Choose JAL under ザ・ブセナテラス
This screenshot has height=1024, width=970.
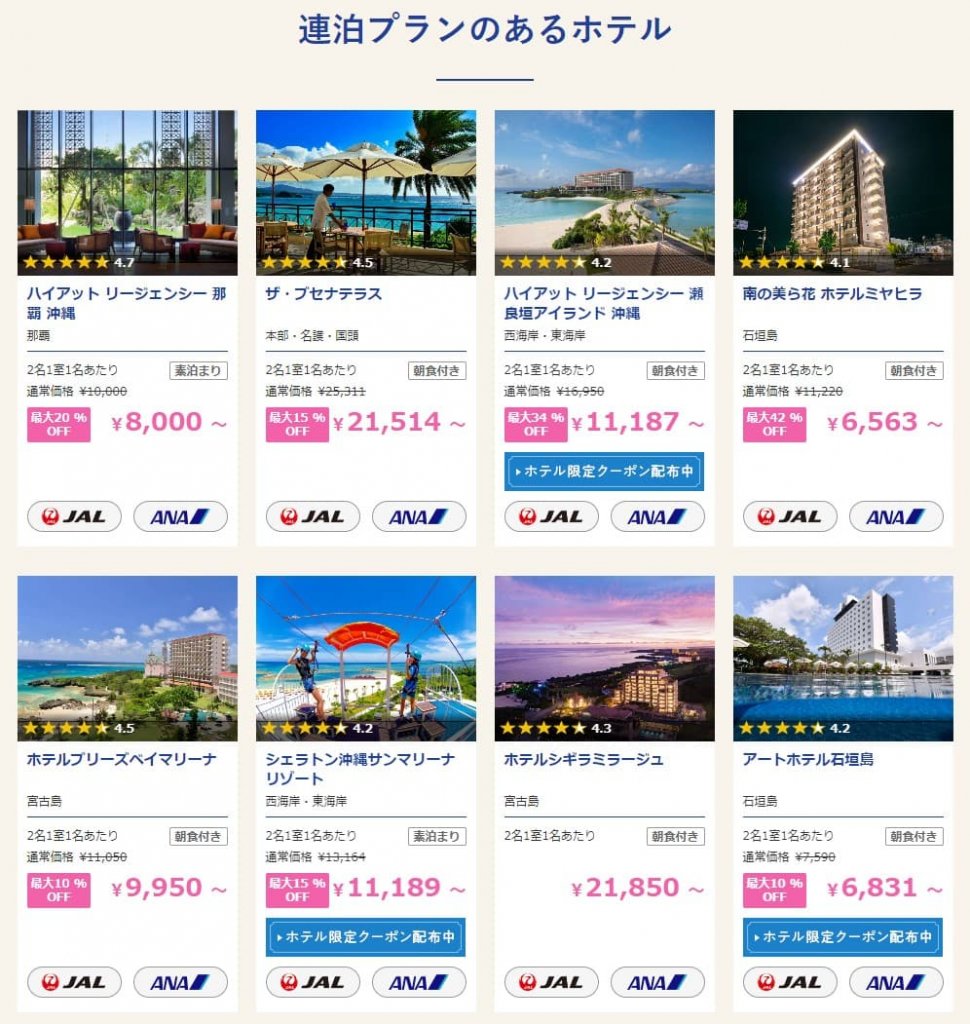tap(312, 517)
